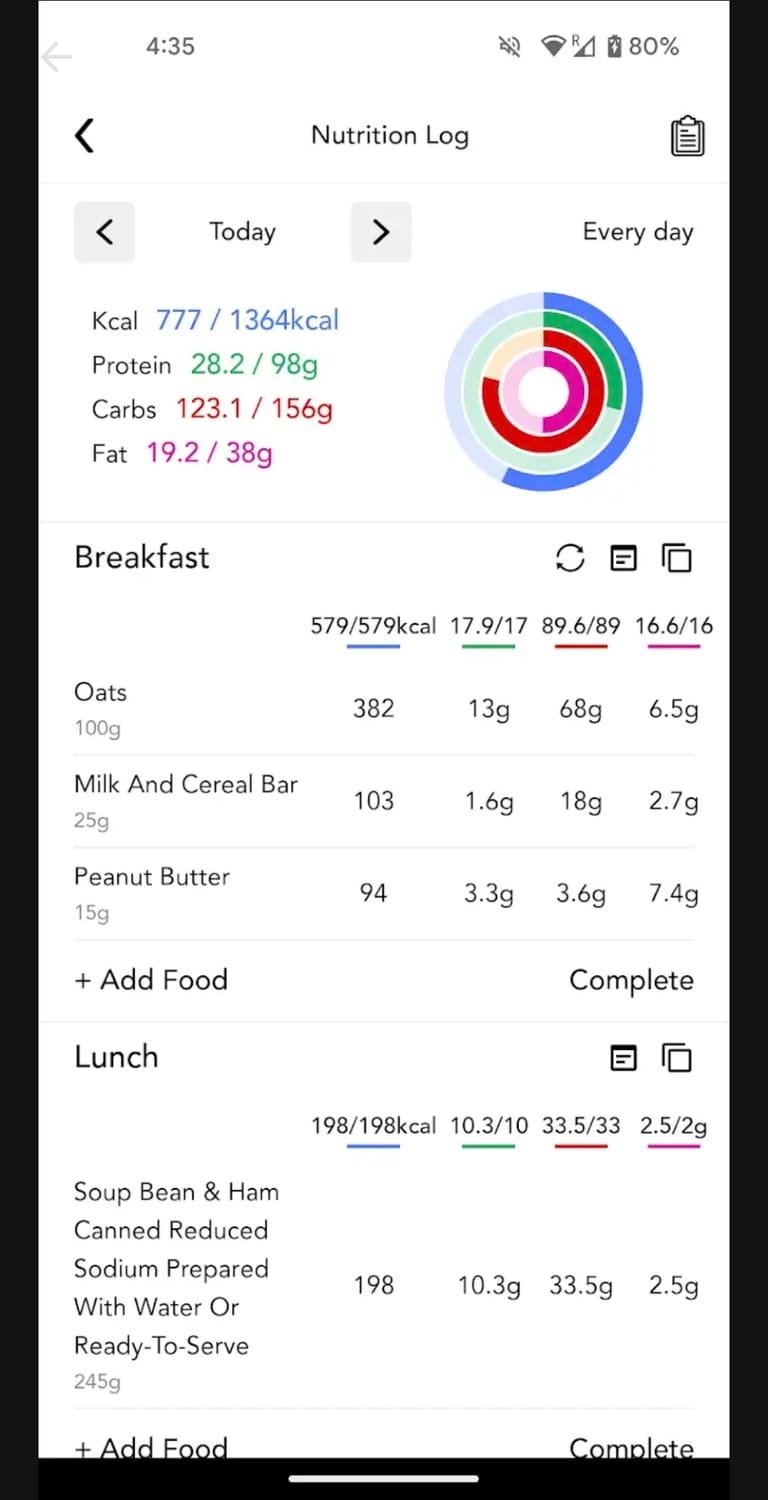
Task: Go to the next day
Action: point(381,232)
